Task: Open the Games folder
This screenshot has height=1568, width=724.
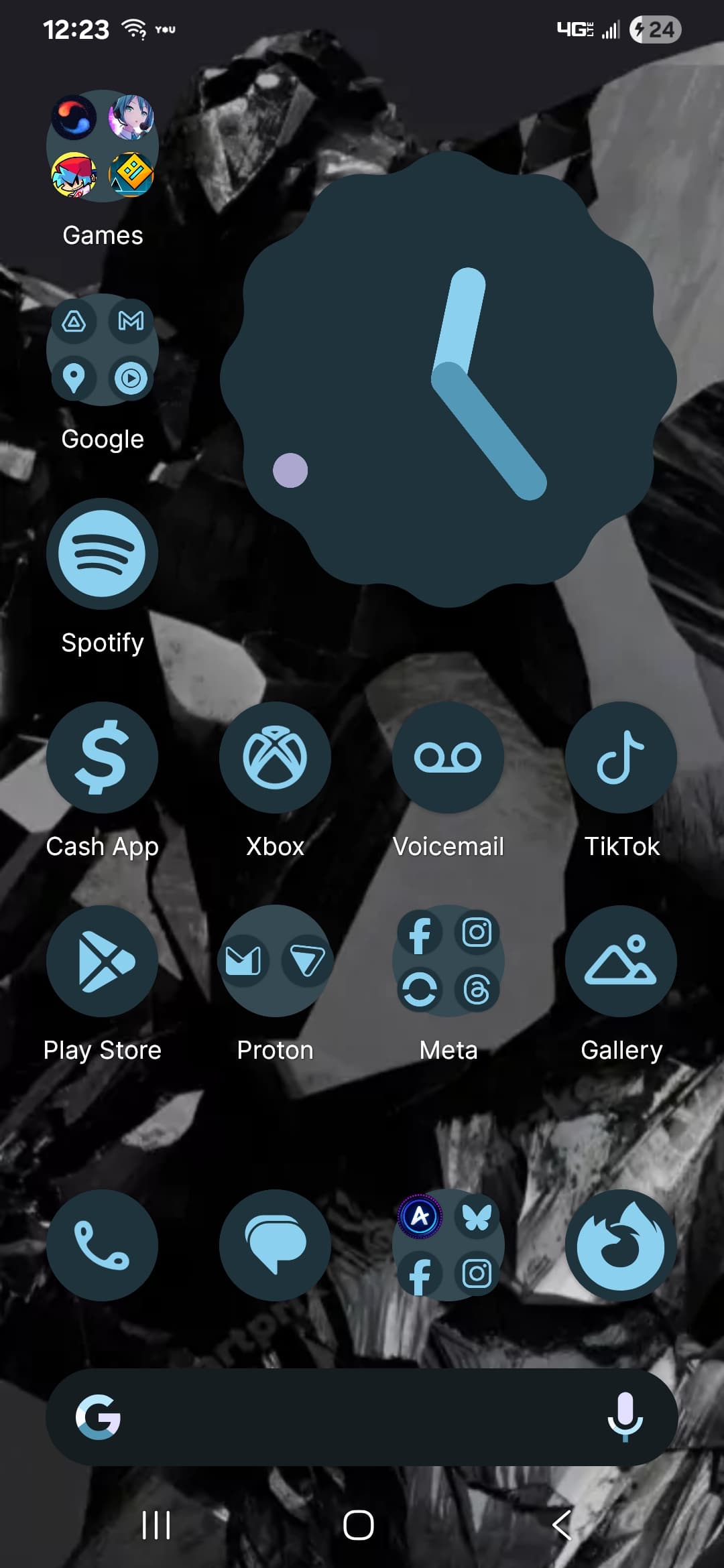Action: pos(103,147)
